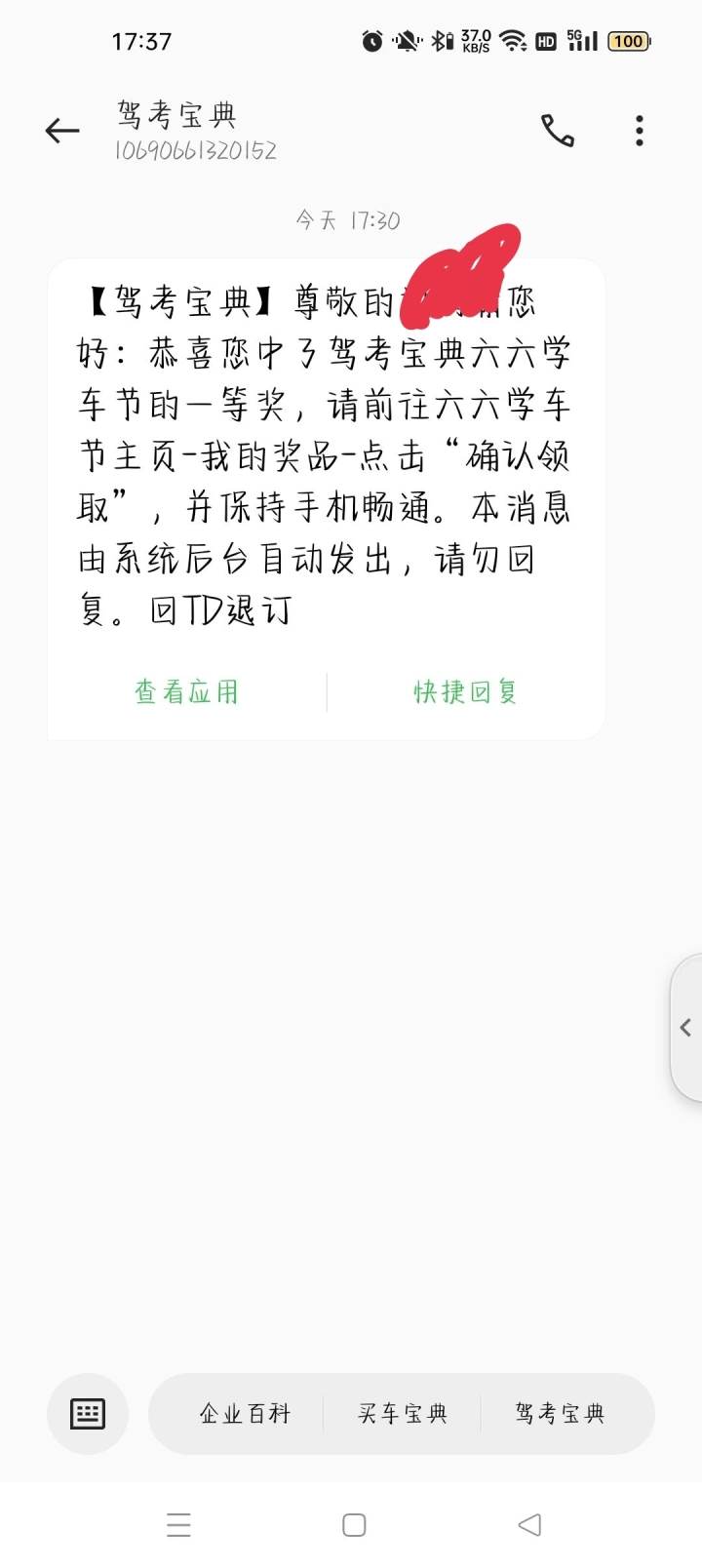Tap 查看应用 under the message

coord(186,692)
